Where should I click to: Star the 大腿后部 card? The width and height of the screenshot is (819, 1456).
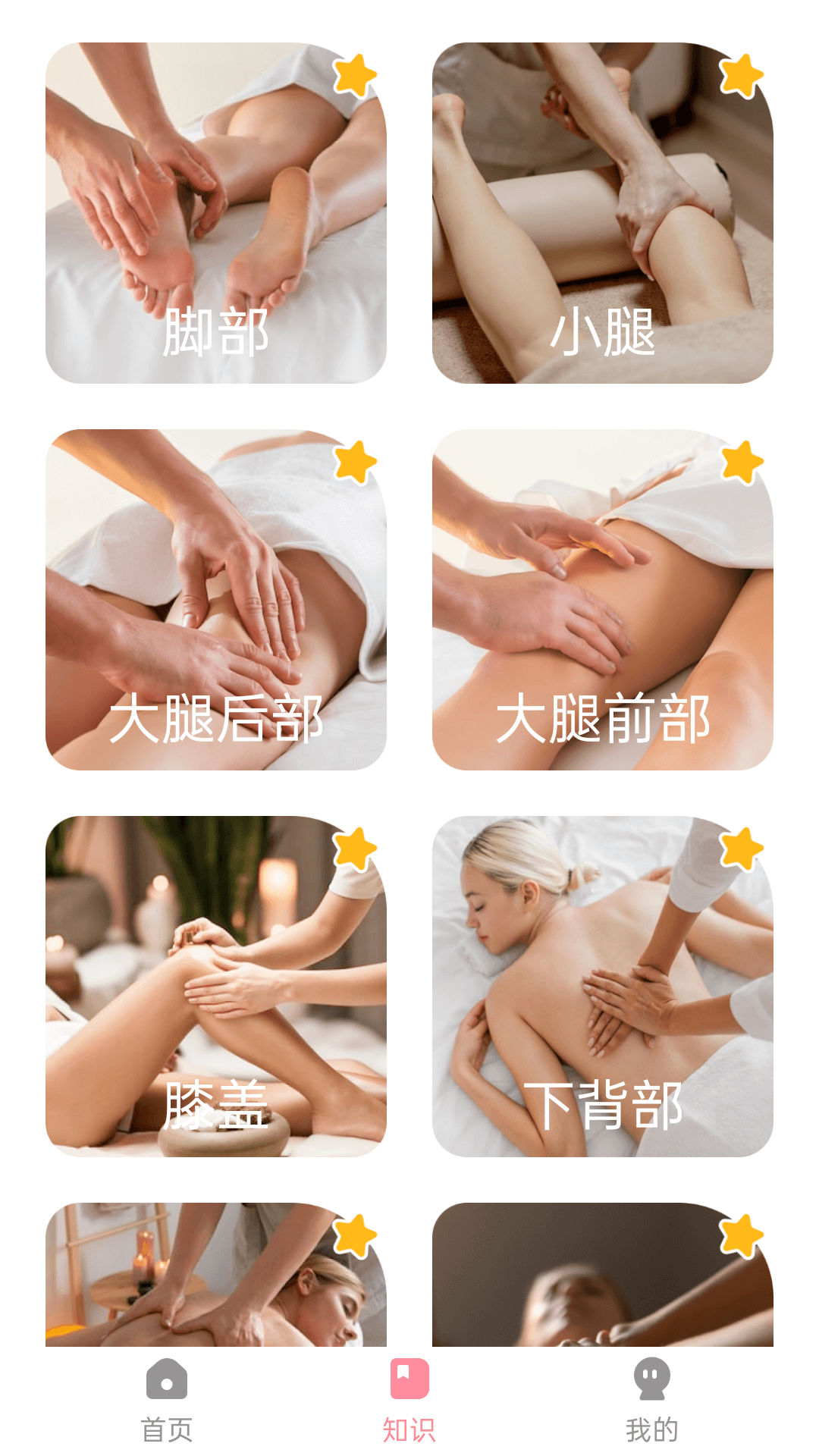point(354,462)
